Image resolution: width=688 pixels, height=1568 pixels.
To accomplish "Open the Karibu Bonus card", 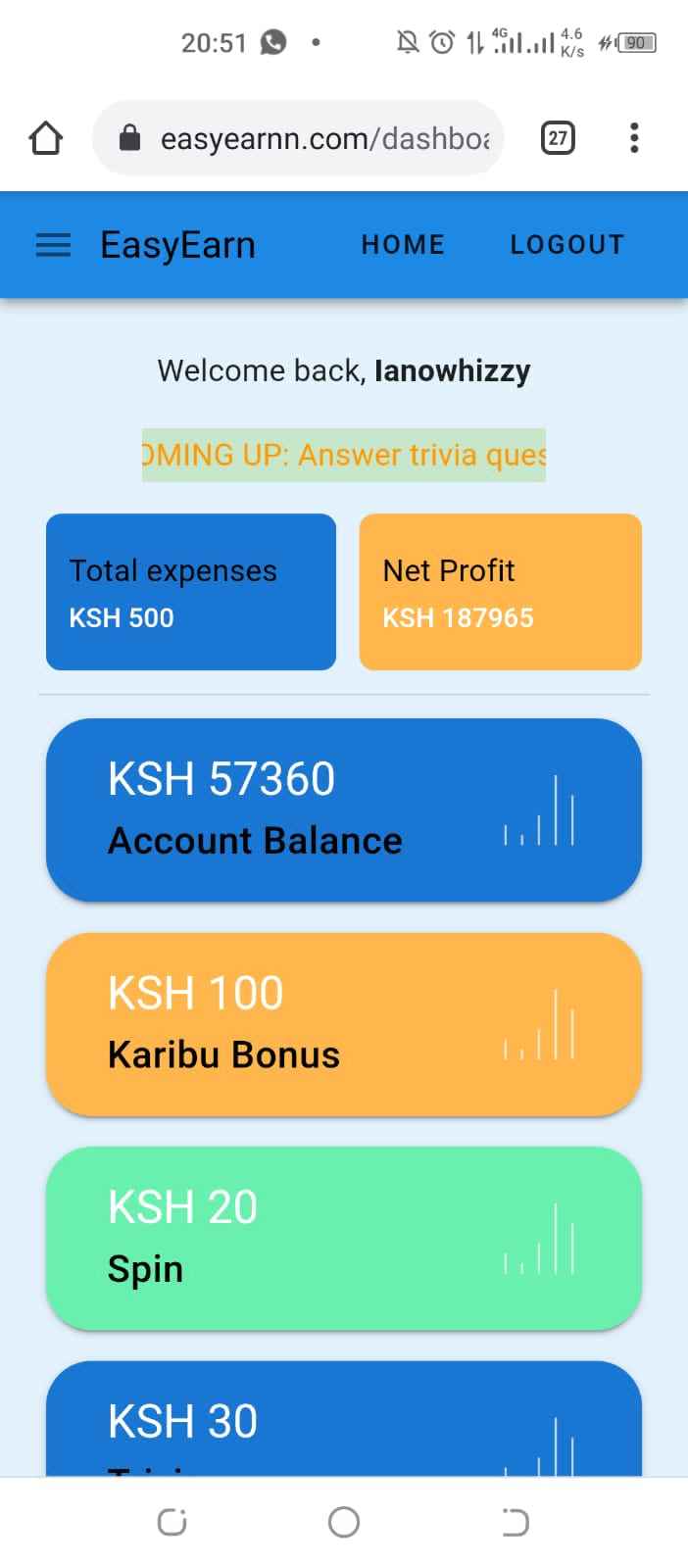I will point(343,1023).
